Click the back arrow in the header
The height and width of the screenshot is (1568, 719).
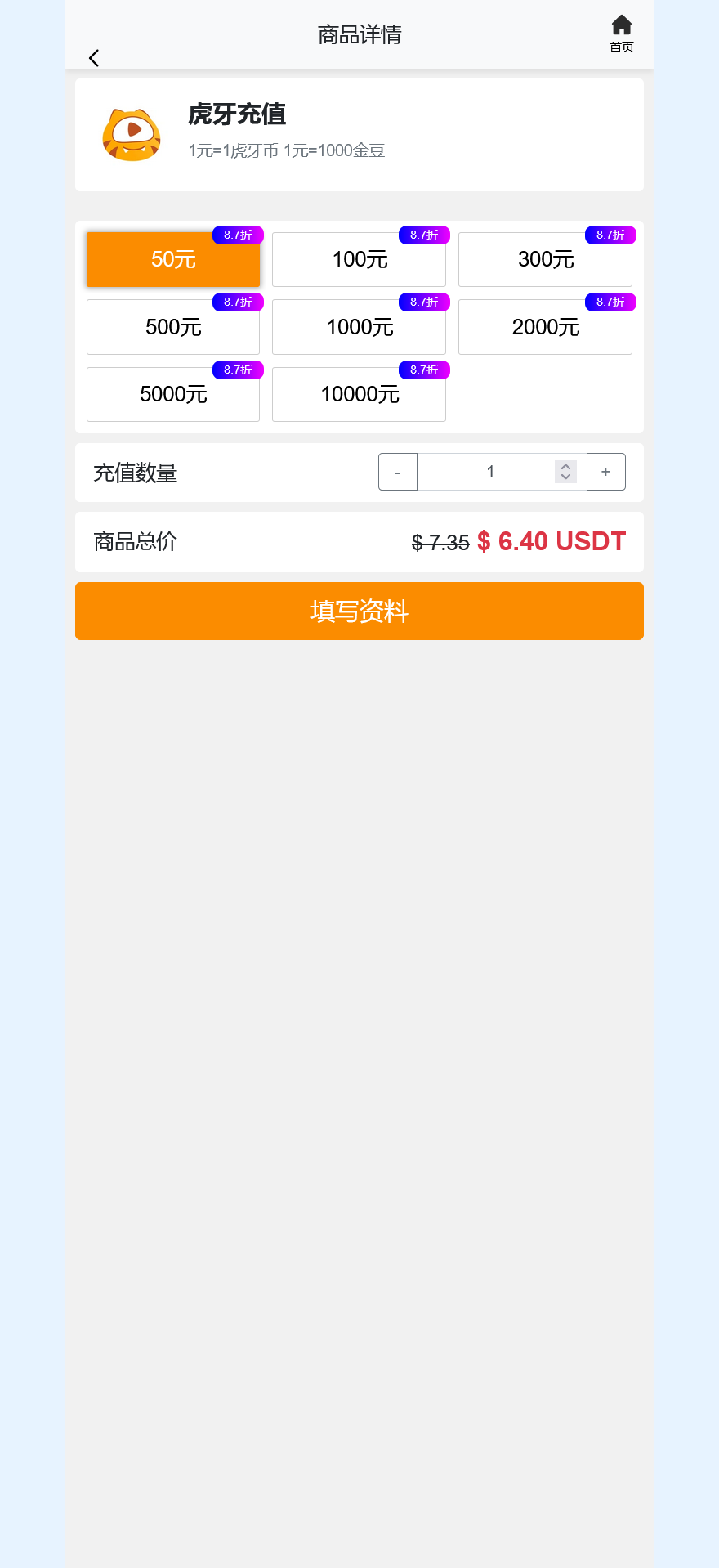pyautogui.click(x=93, y=57)
